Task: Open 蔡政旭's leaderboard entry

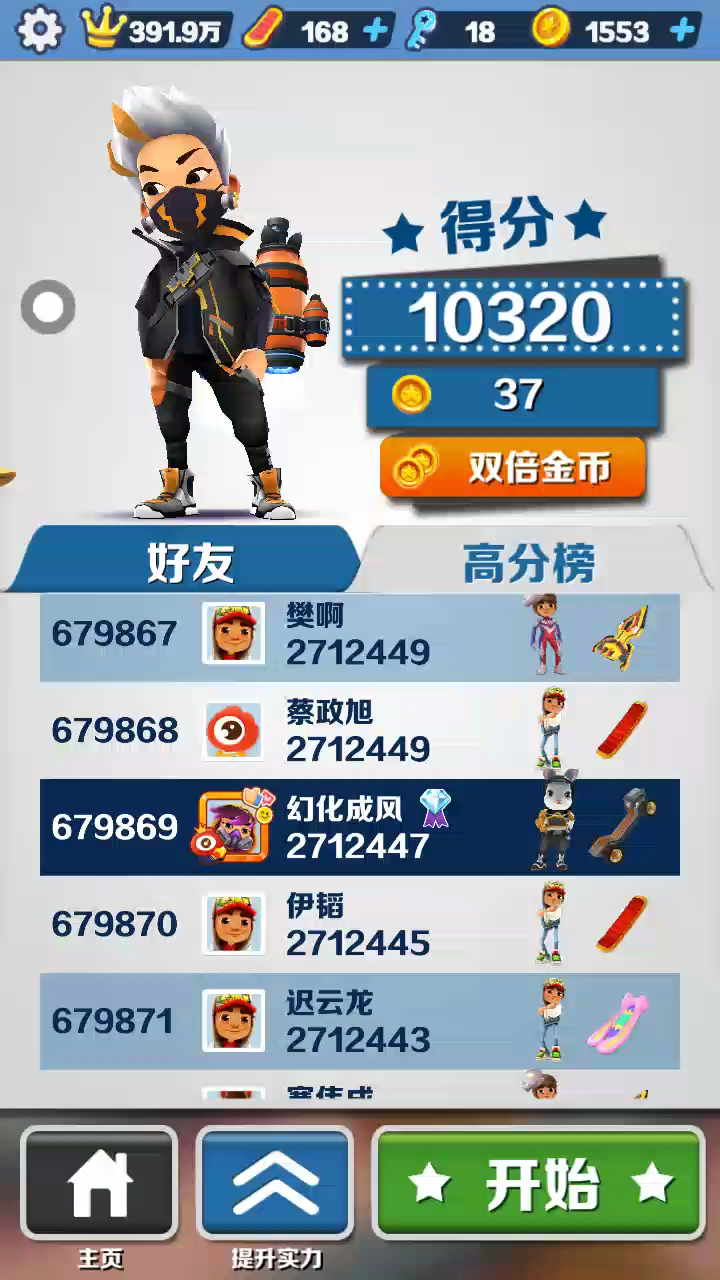Action: (x=360, y=730)
